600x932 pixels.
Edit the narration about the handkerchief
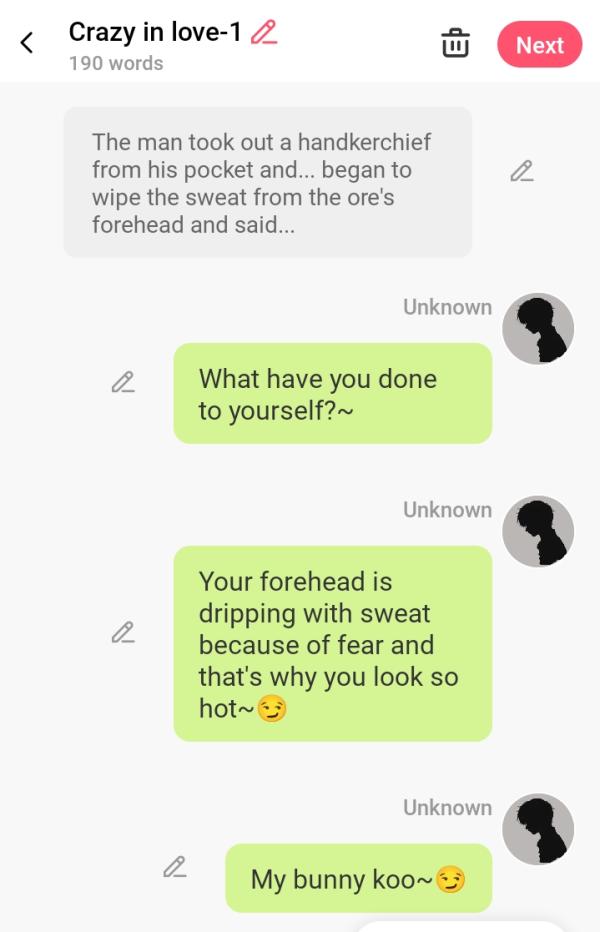coord(521,172)
